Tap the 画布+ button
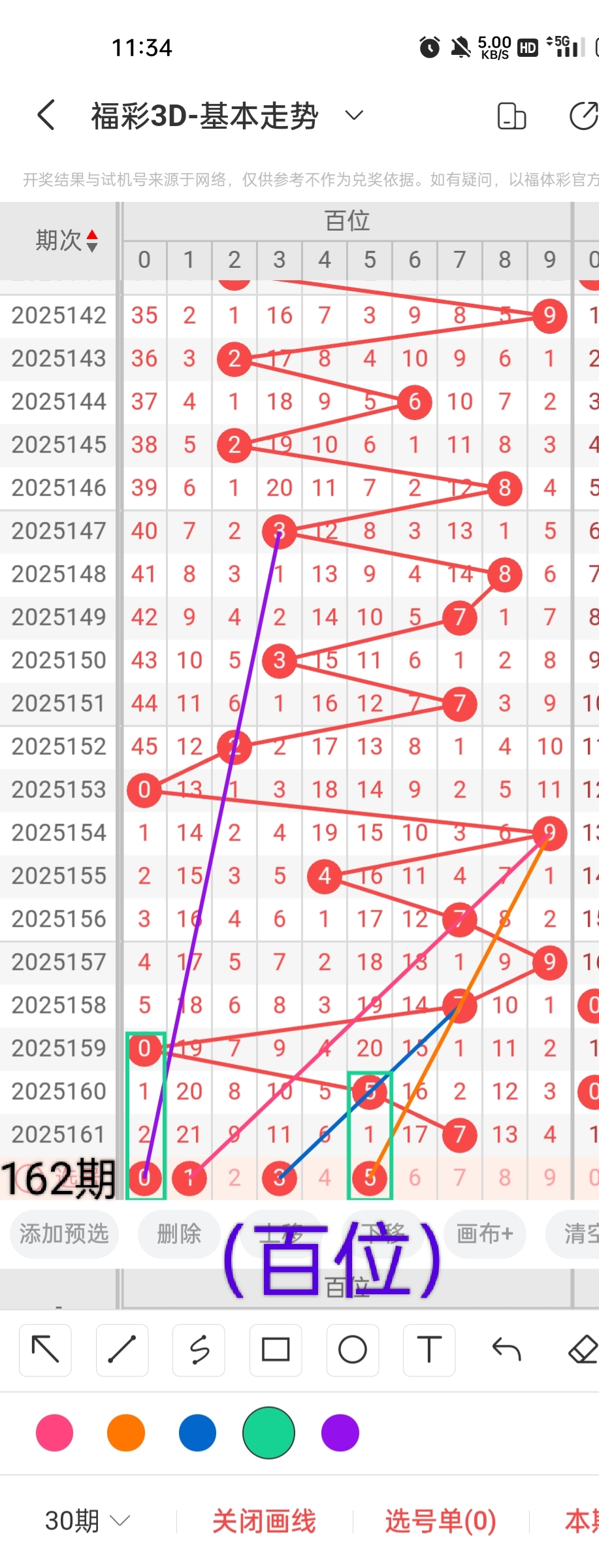Image resolution: width=599 pixels, height=1568 pixels. [x=484, y=1233]
